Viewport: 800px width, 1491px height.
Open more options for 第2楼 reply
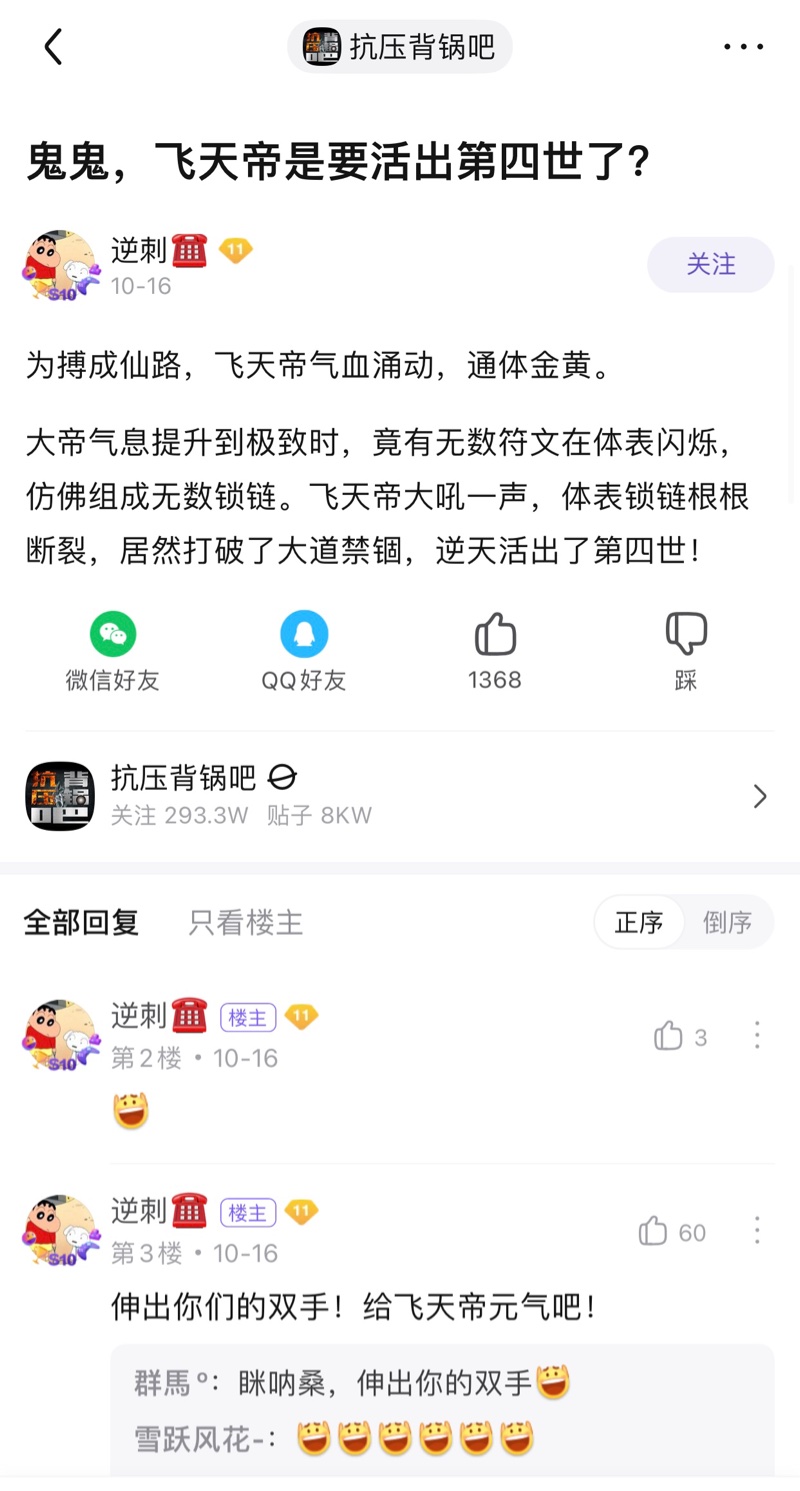[757, 1035]
